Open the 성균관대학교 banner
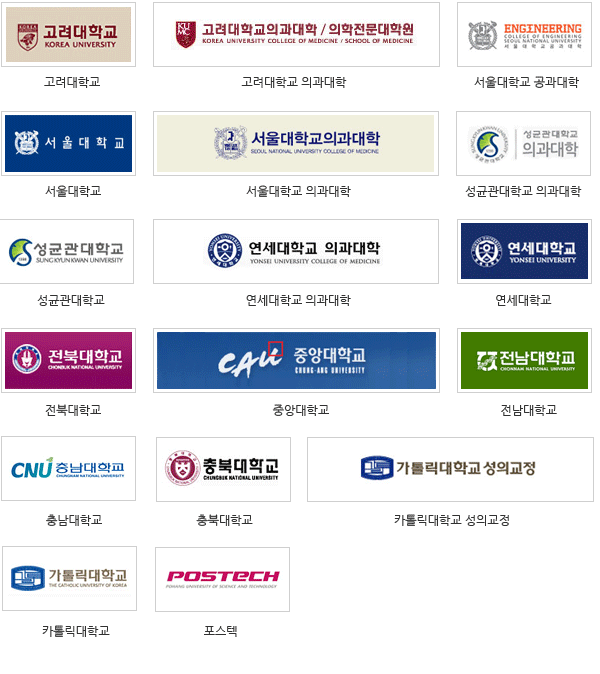 pos(68,251)
